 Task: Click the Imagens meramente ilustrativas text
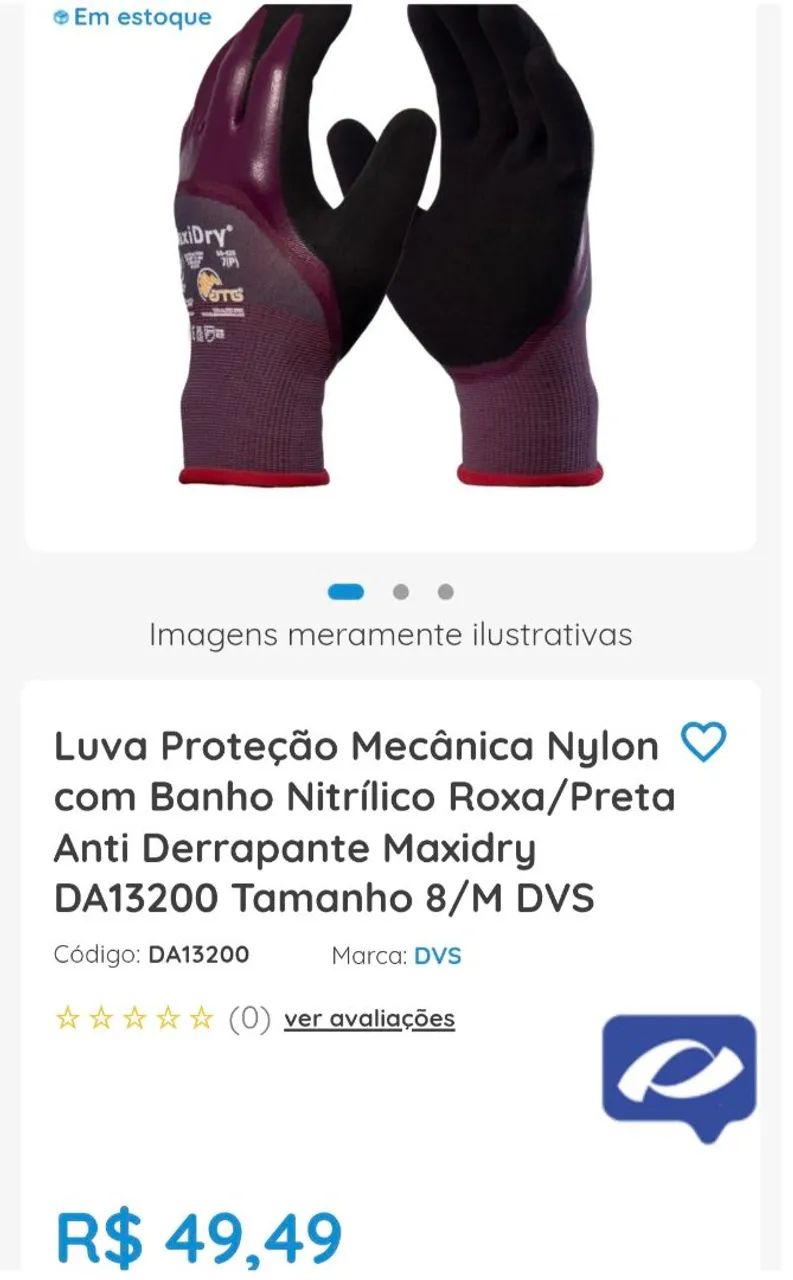tap(390, 634)
